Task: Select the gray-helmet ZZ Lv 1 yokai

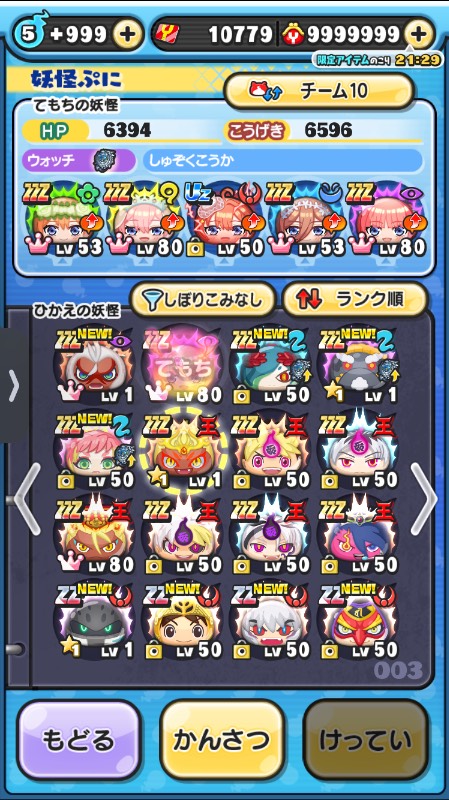Action: click(94, 620)
